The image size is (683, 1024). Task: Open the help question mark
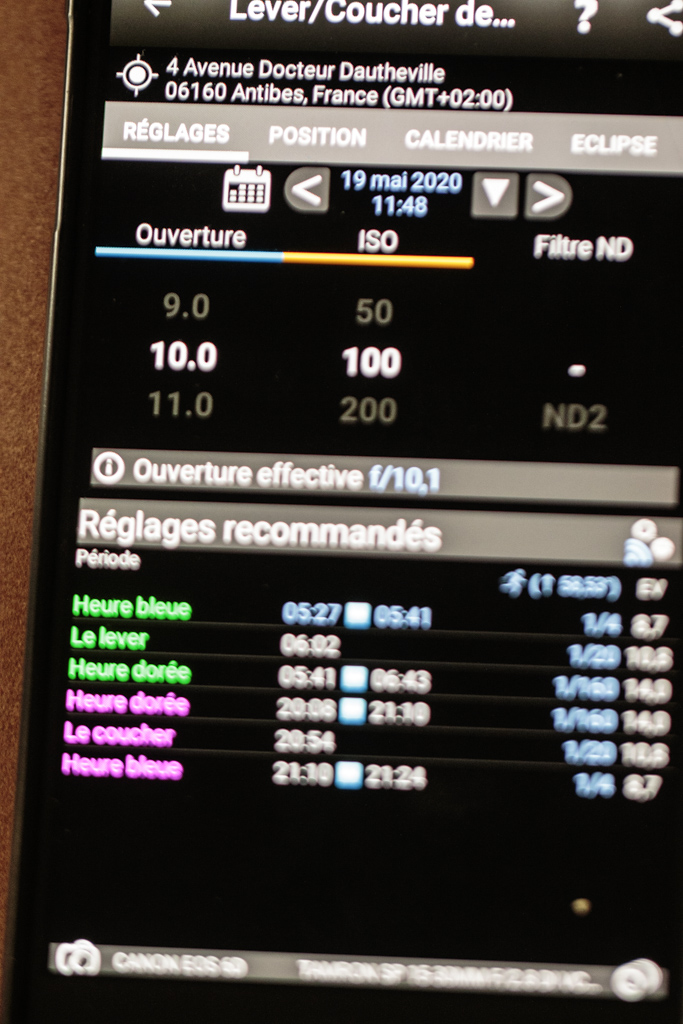[x=586, y=14]
